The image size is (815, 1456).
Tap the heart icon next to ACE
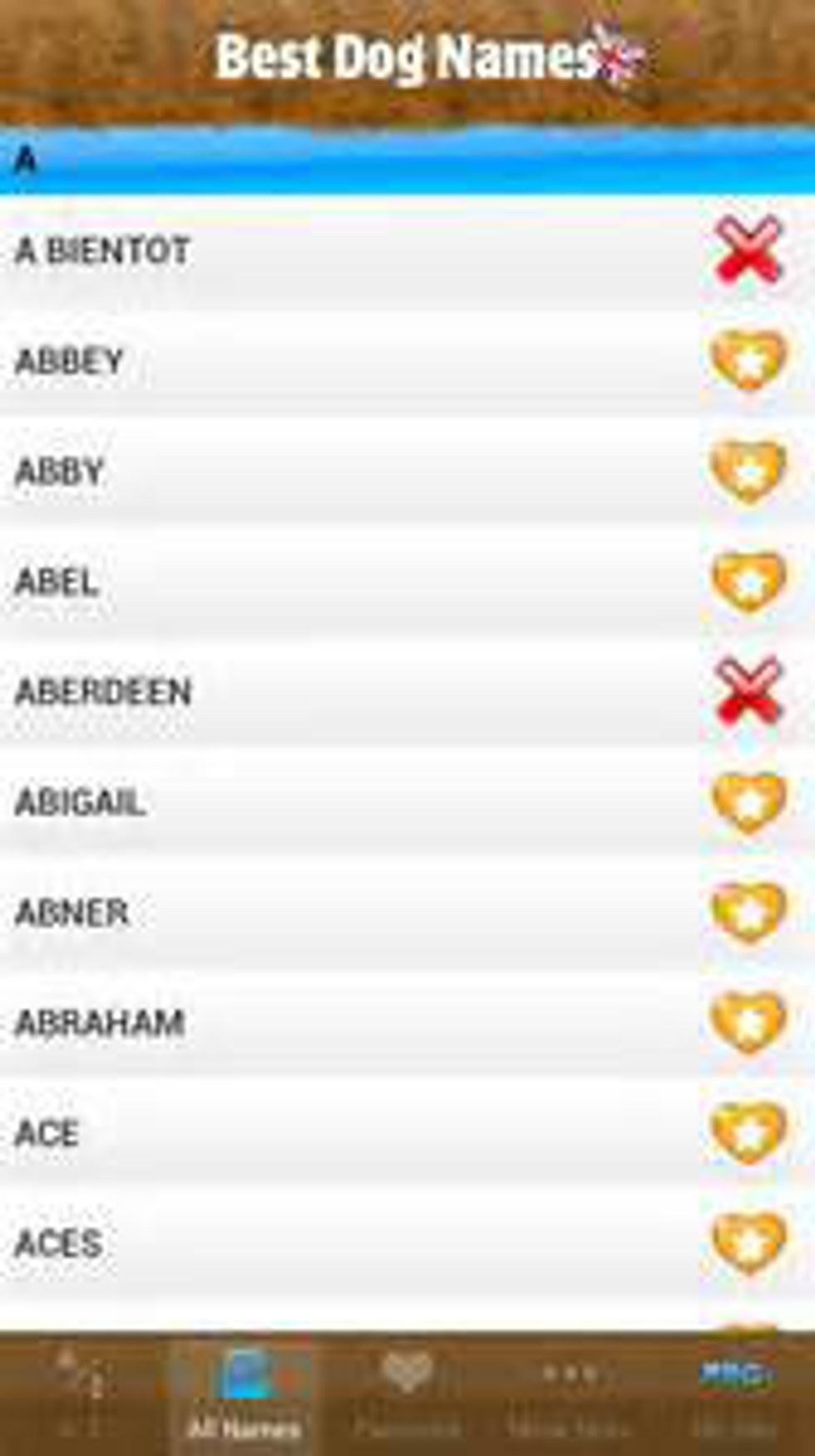748,1132
